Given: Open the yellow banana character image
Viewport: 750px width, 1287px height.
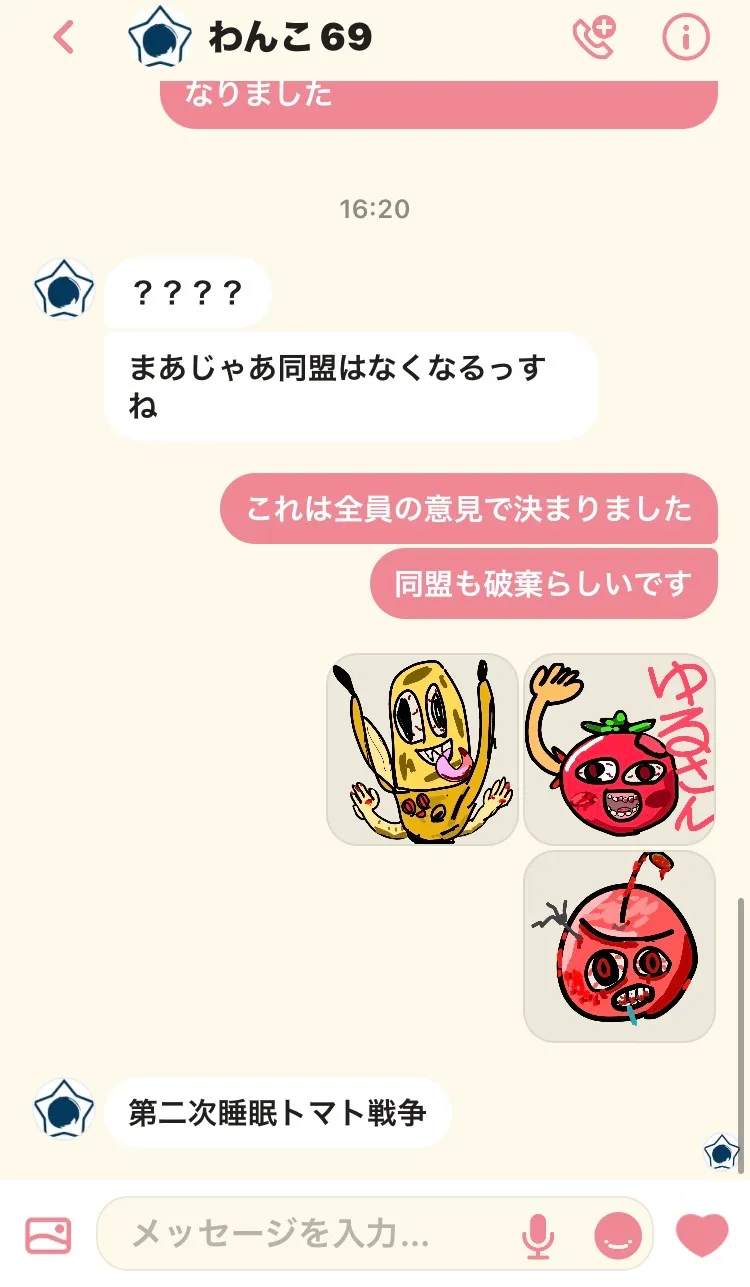Looking at the screenshot, I should (422, 749).
